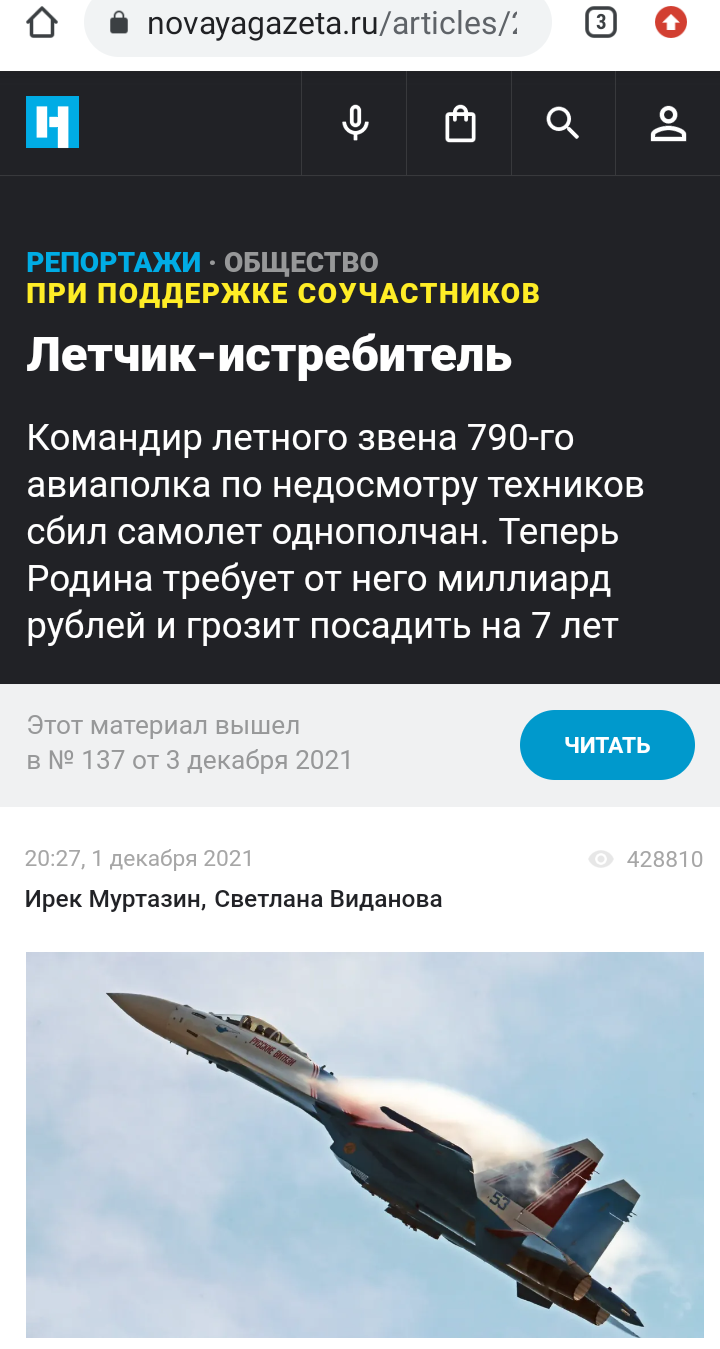The width and height of the screenshot is (720, 1349).
Task: Open the browser tab switcher
Action: 600,22
